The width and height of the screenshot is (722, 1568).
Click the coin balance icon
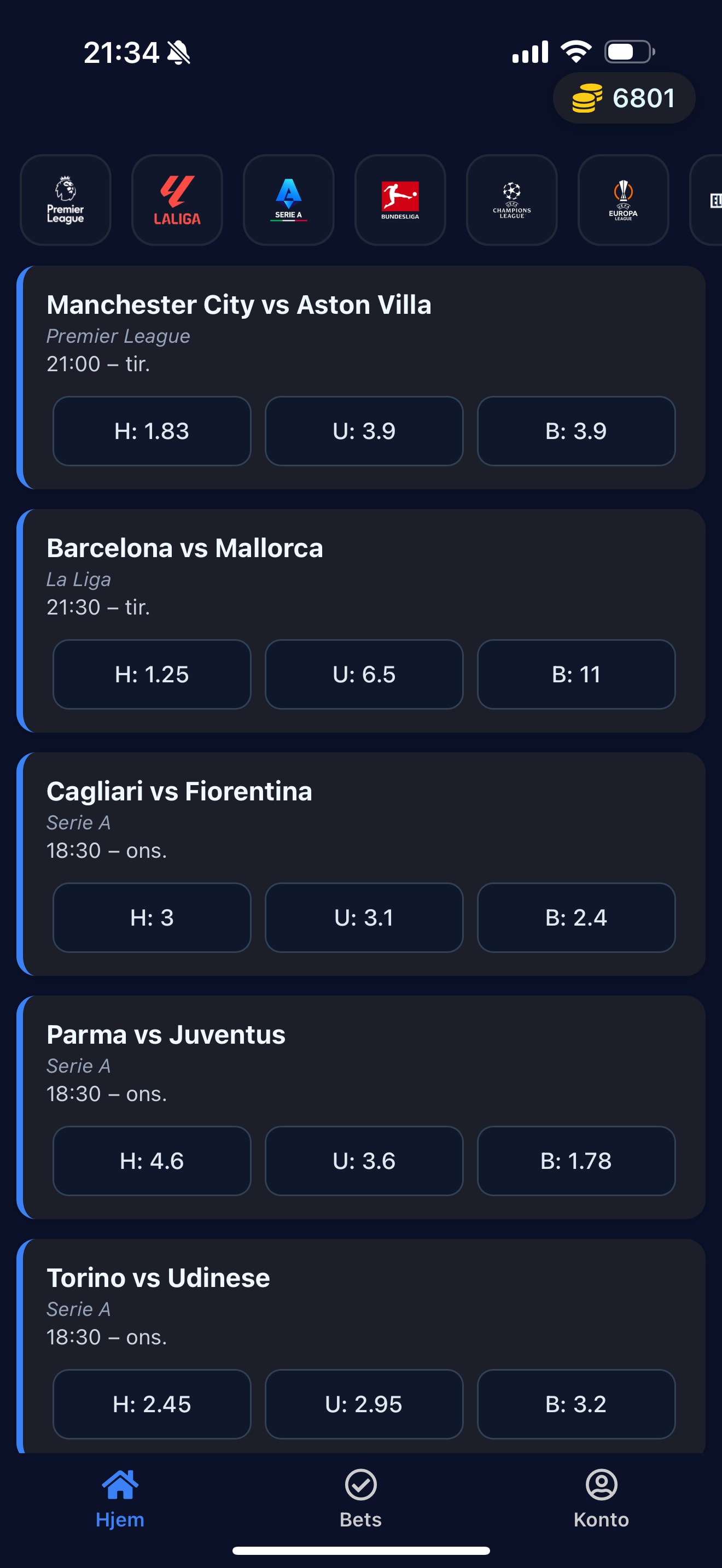pyautogui.click(x=586, y=97)
